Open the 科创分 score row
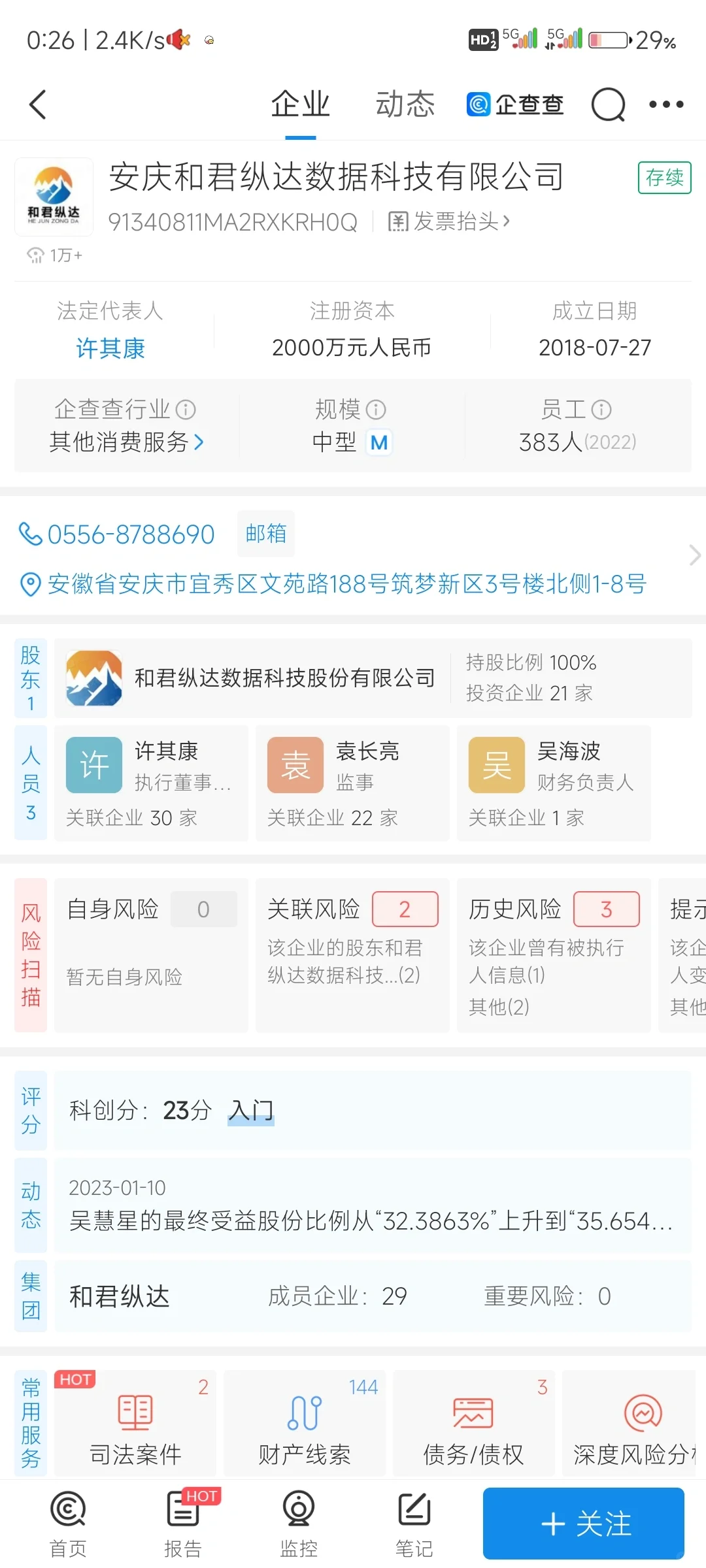Viewport: 706px width, 1568px height. [x=373, y=1111]
